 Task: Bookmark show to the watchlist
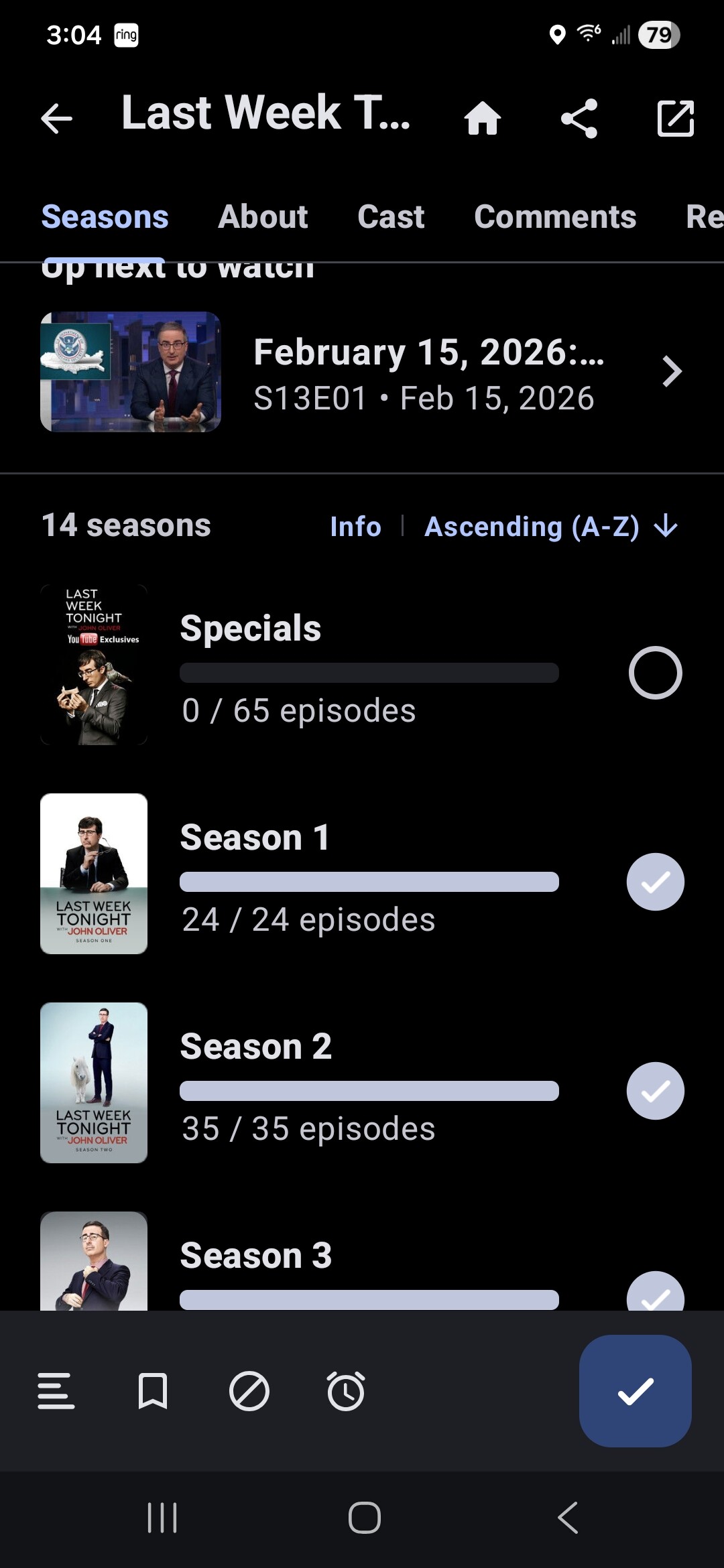tap(153, 1391)
